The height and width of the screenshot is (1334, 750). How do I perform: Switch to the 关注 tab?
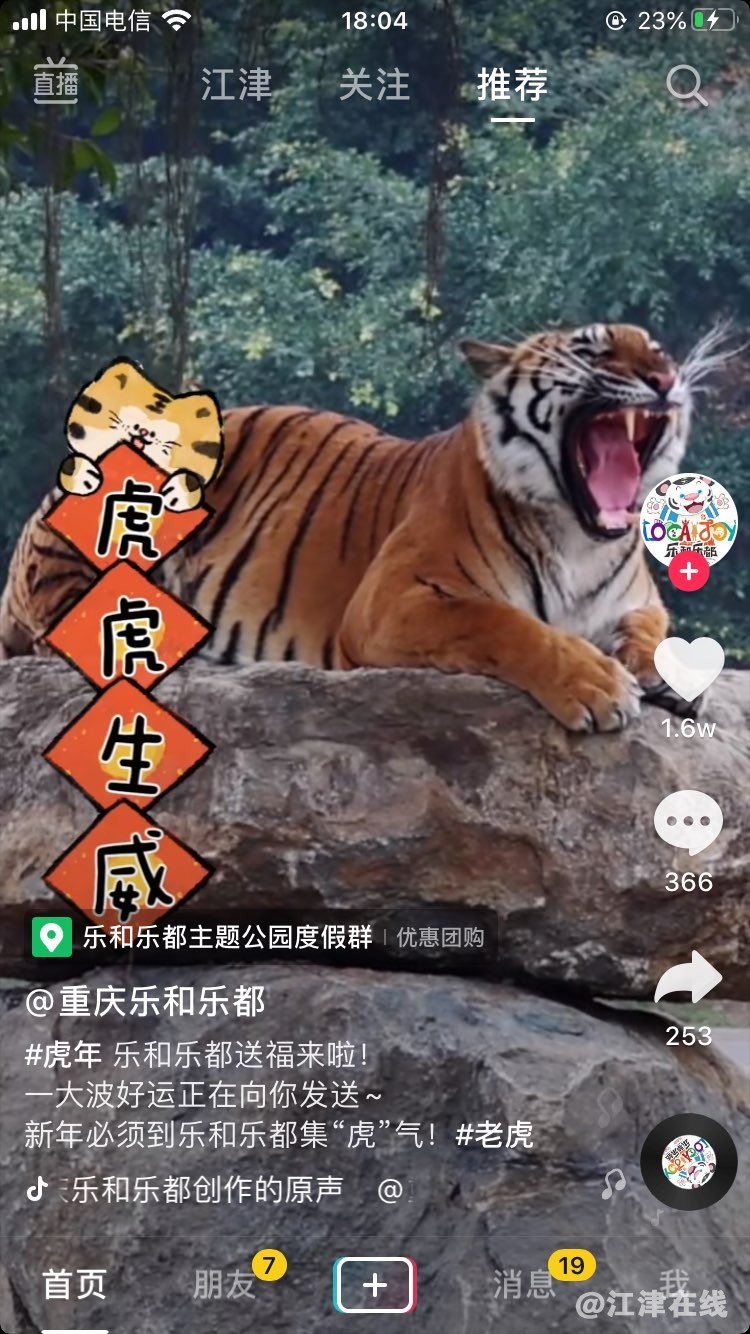pyautogui.click(x=374, y=85)
